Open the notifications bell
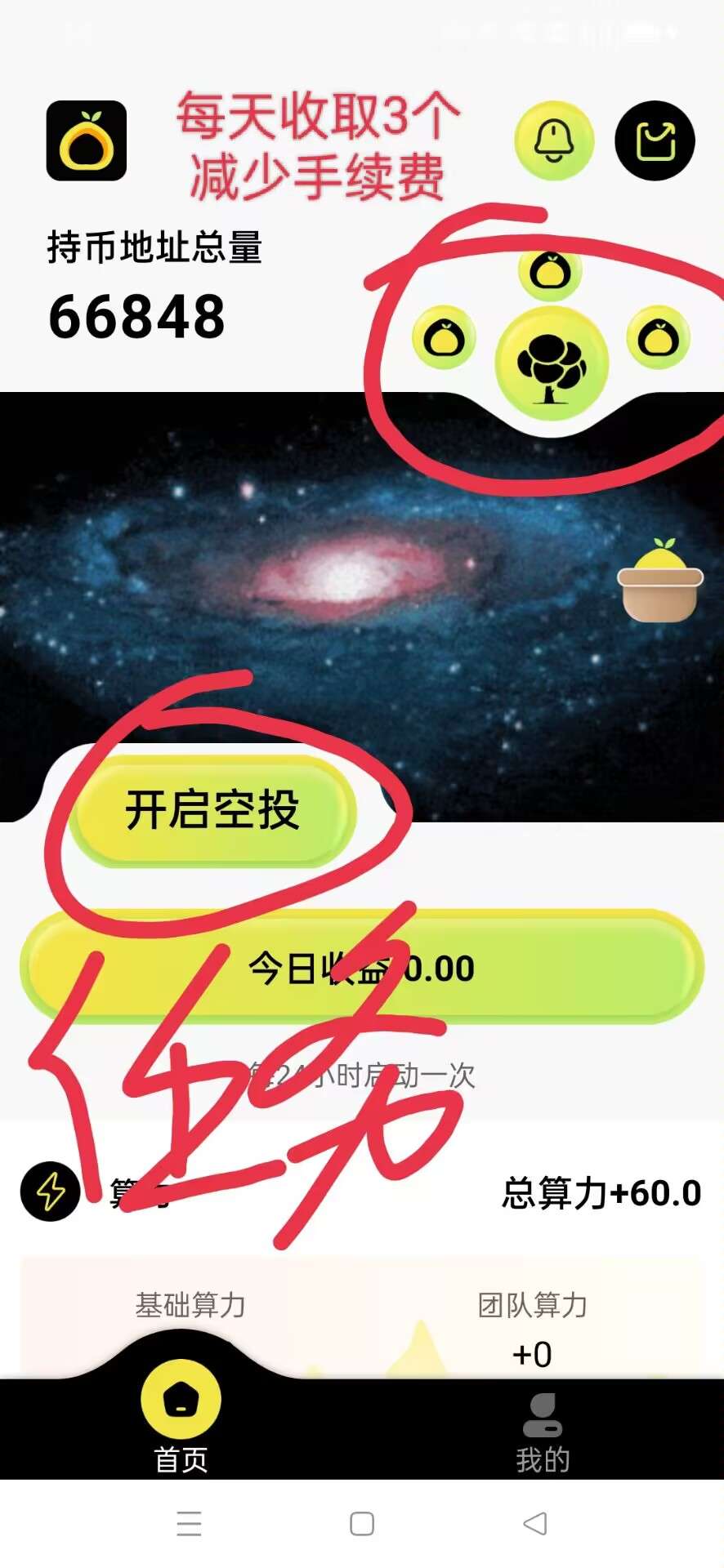Screen dimensions: 724x1568 pos(554,141)
